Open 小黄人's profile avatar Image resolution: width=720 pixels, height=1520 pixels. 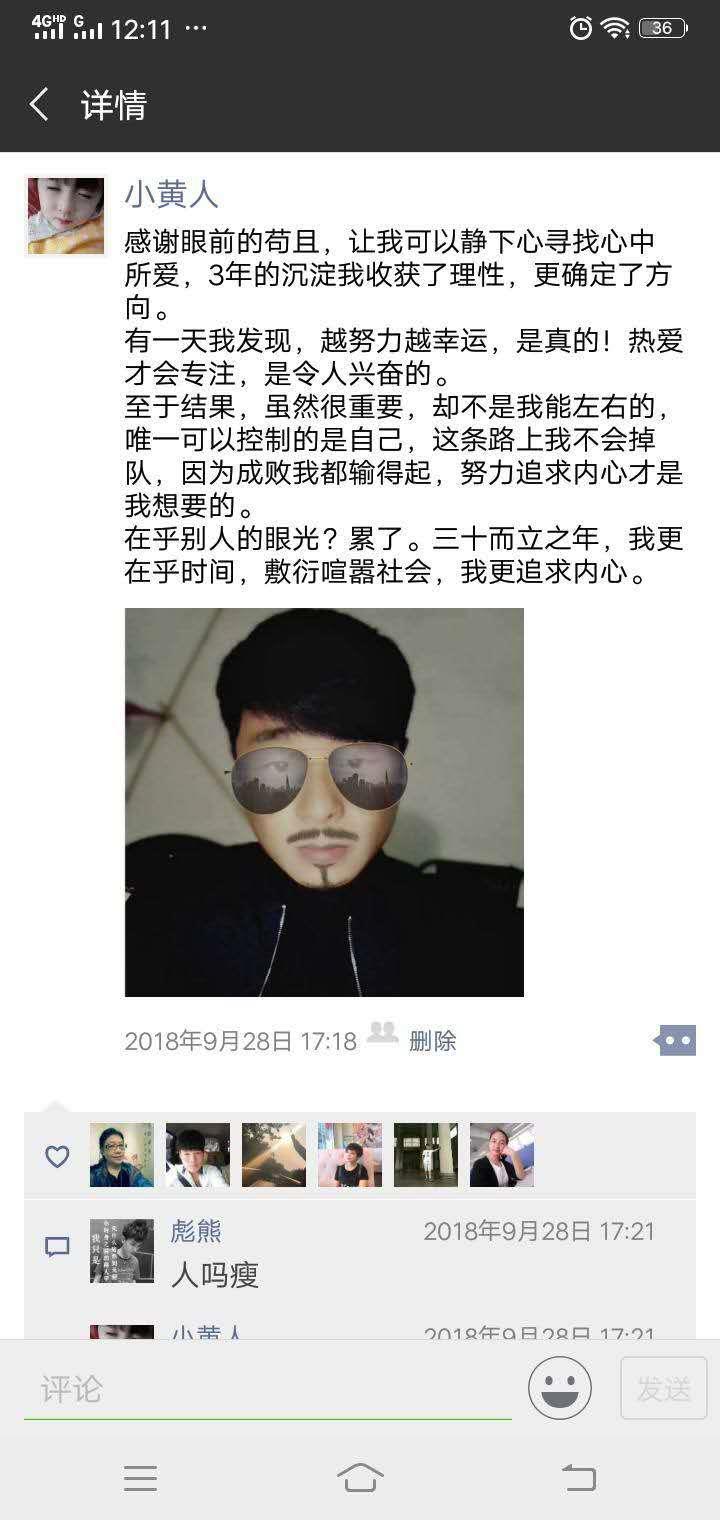pyautogui.click(x=66, y=216)
